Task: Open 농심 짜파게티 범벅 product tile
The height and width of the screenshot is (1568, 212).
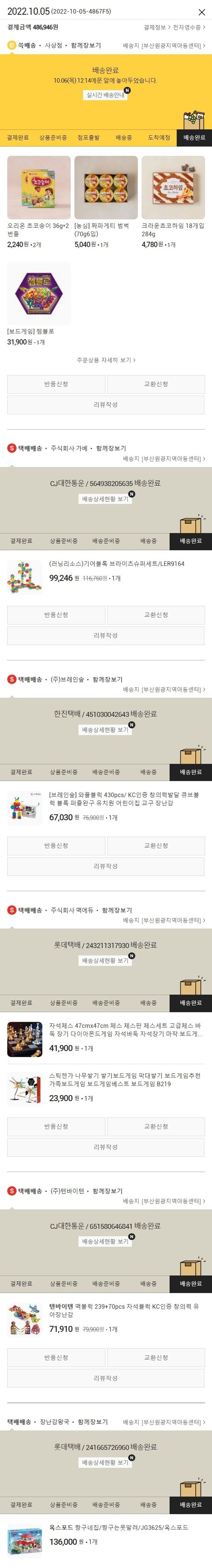Action: 106,188
